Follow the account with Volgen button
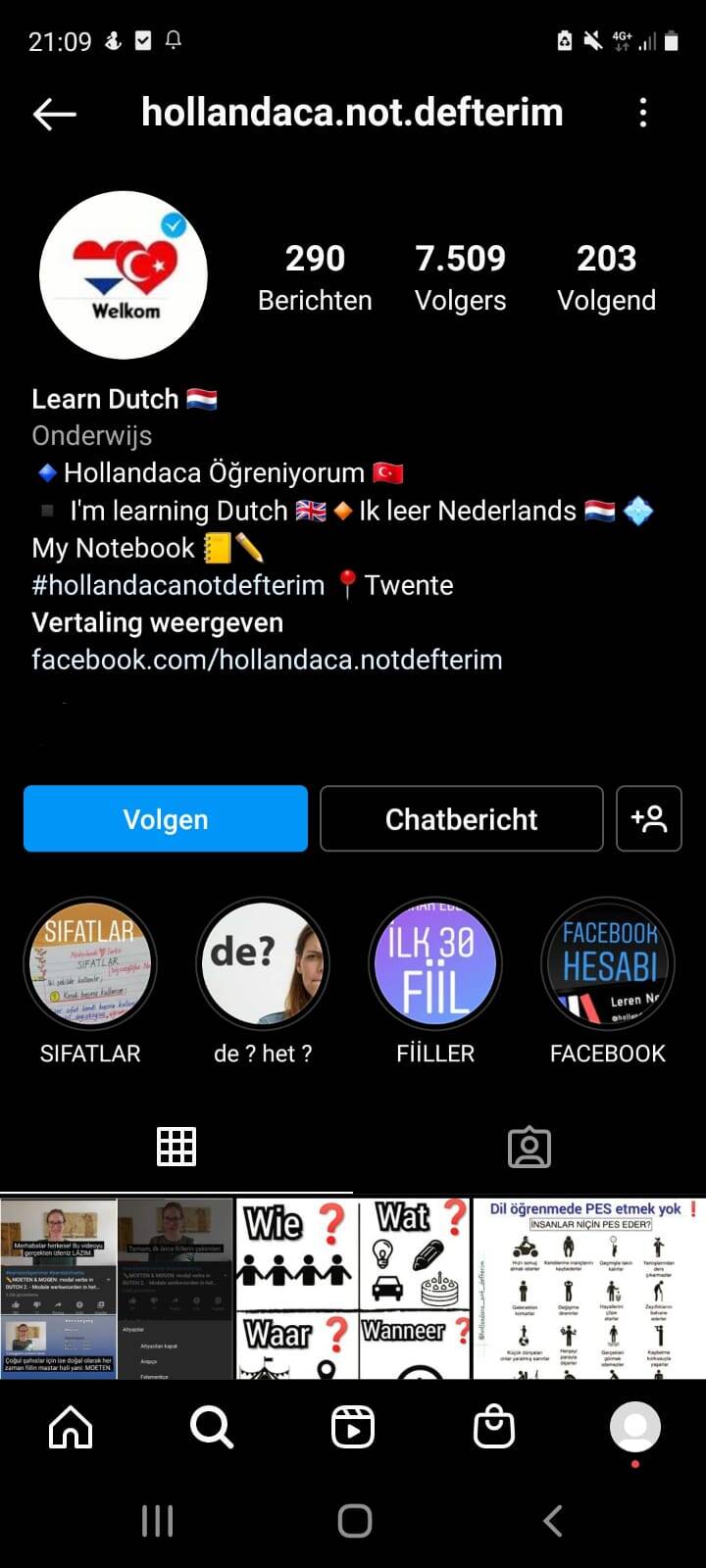 coord(166,818)
